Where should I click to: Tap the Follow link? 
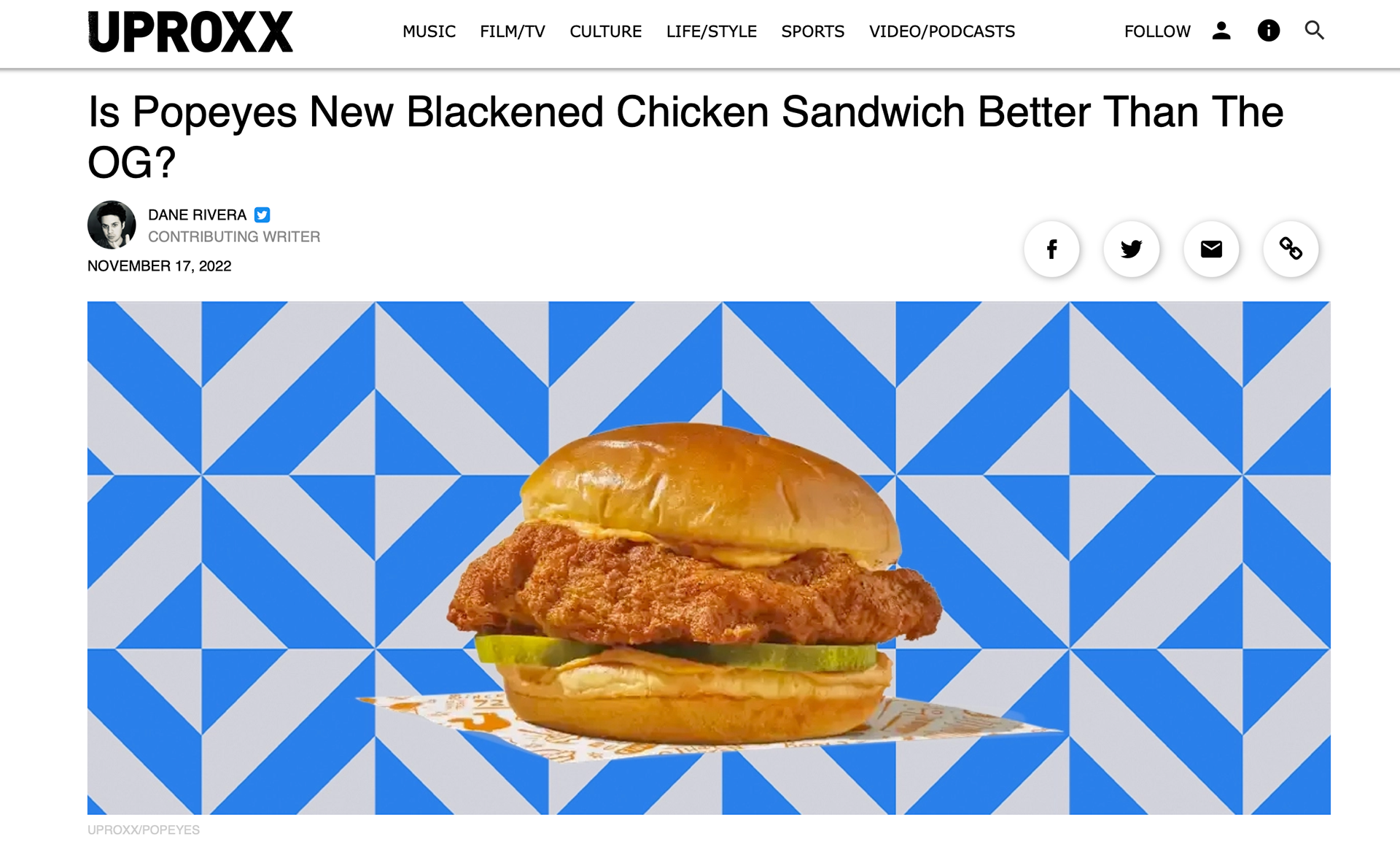click(x=1157, y=31)
